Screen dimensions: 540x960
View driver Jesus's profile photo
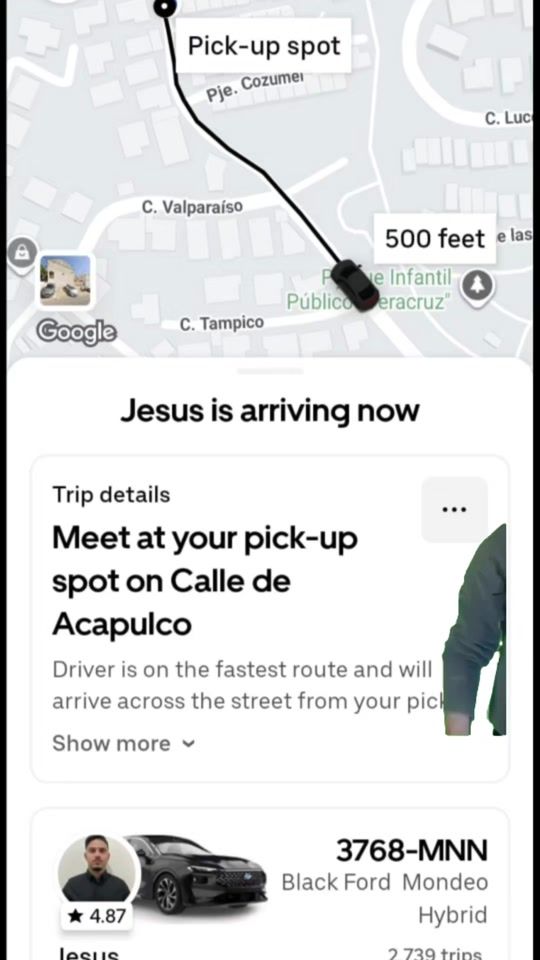point(98,869)
